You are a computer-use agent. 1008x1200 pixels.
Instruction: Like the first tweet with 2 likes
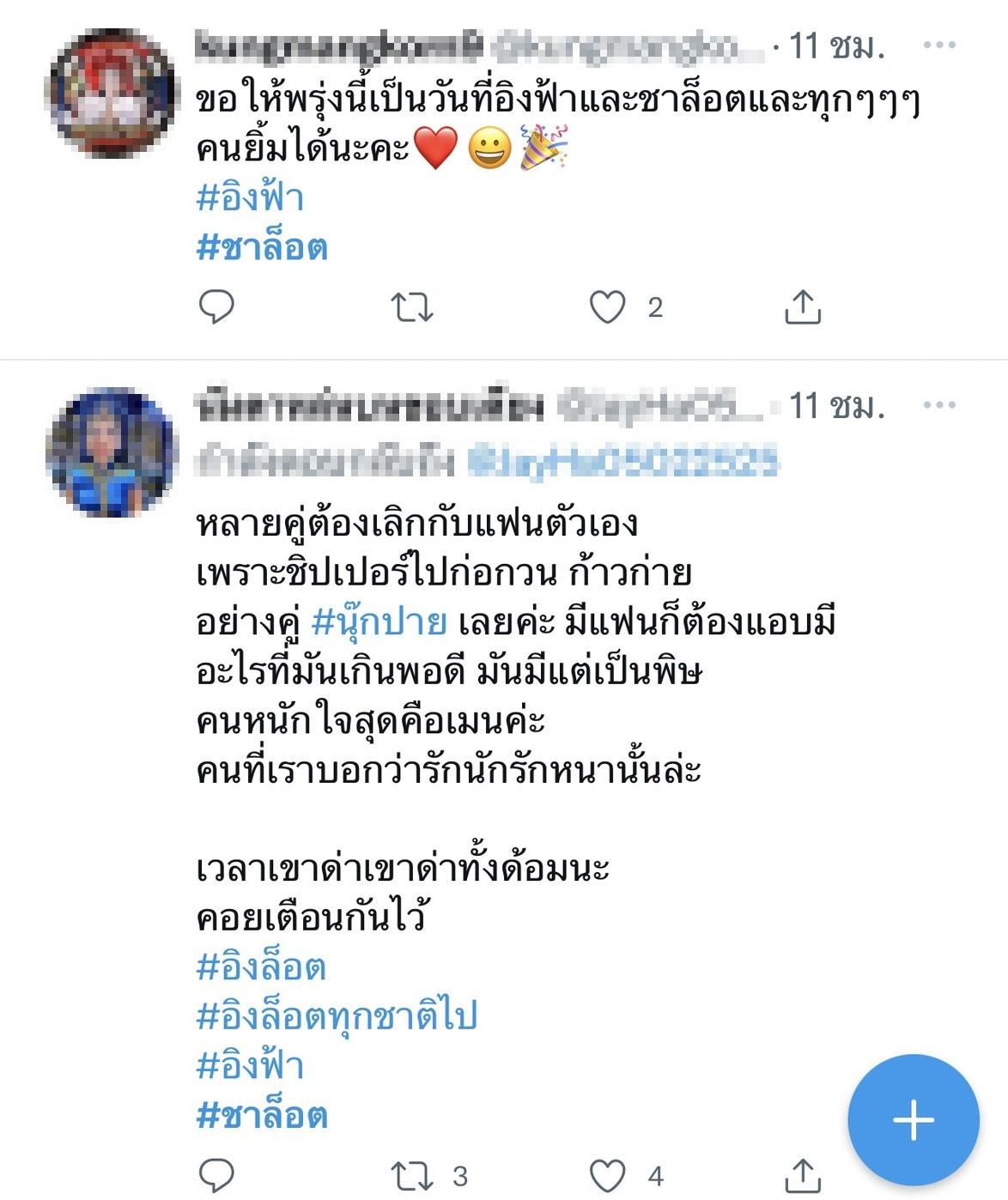click(608, 306)
